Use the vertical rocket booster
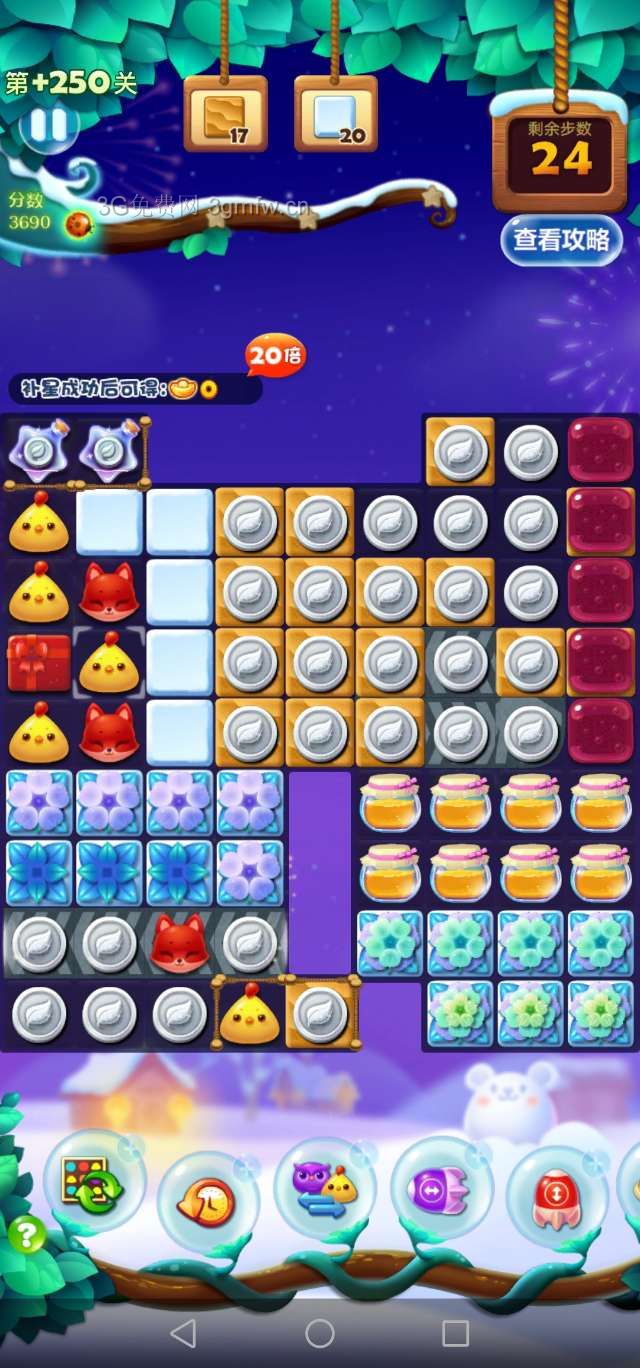640x1368 pixels. (555, 1197)
